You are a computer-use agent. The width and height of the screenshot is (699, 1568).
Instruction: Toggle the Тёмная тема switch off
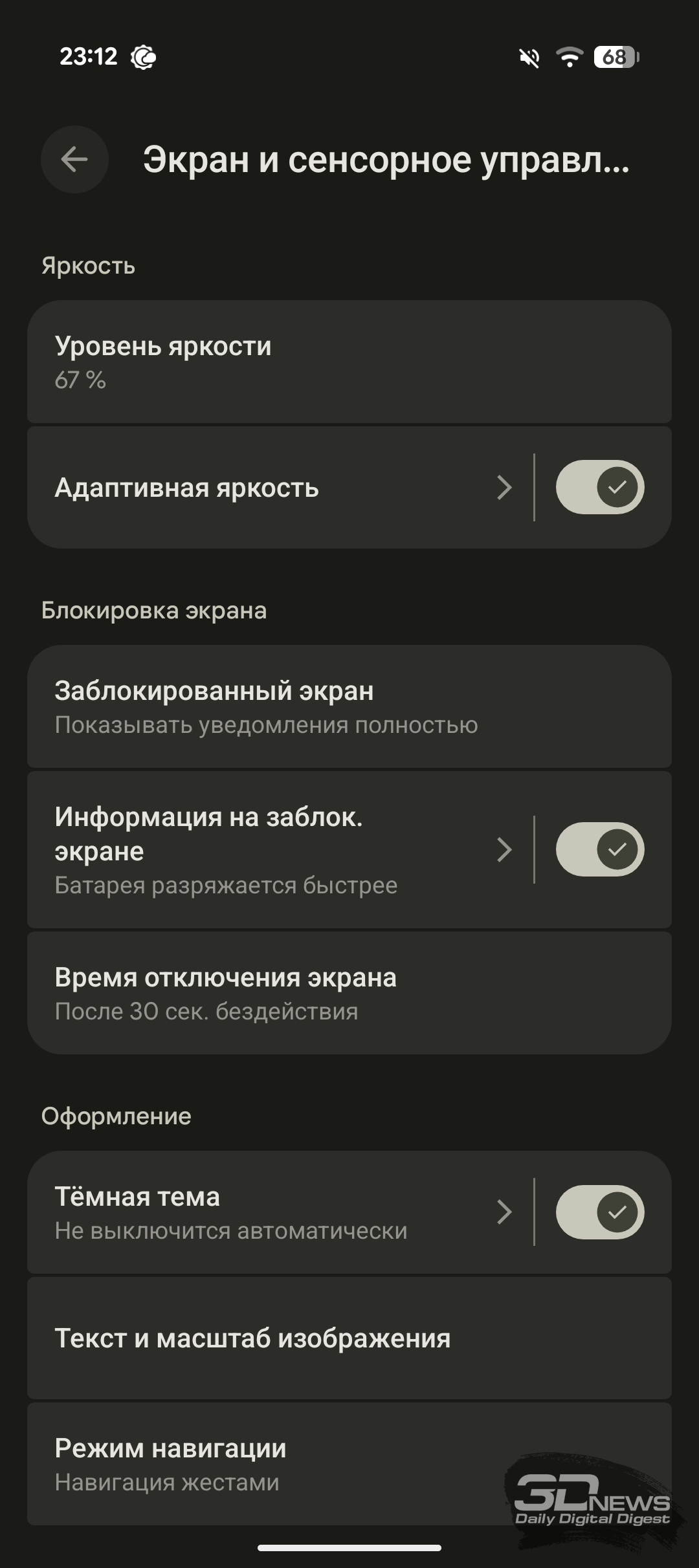[x=600, y=1212]
